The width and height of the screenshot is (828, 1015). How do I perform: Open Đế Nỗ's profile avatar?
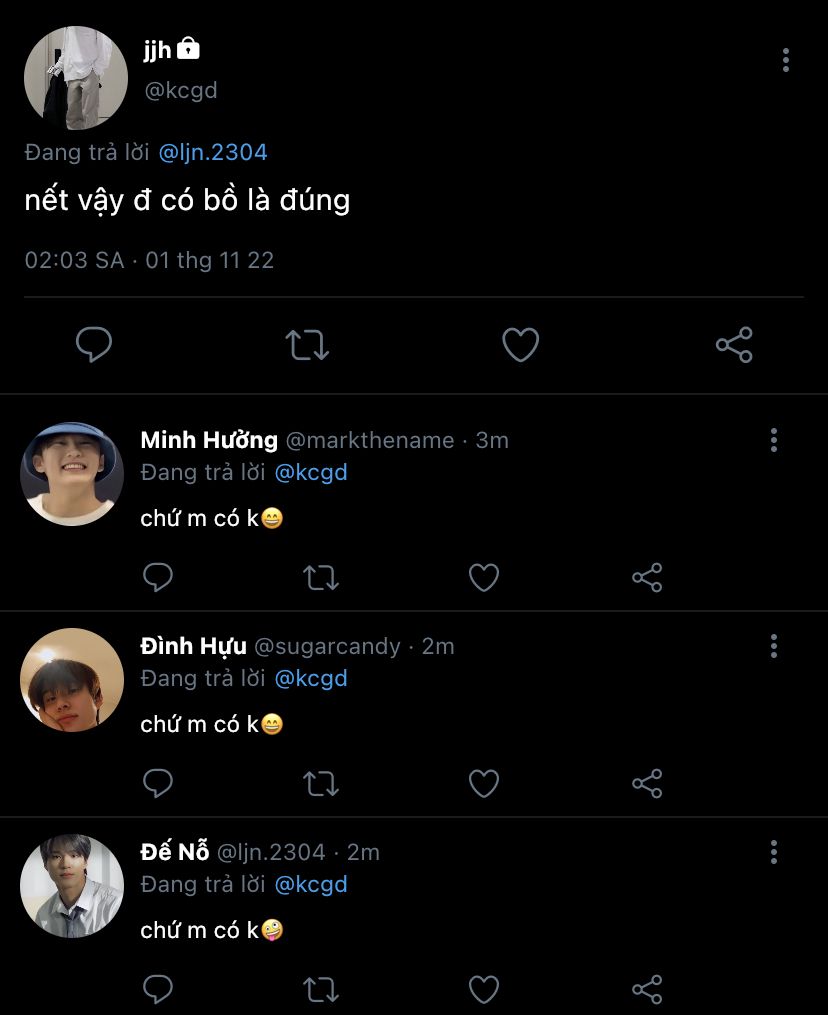coord(72,886)
